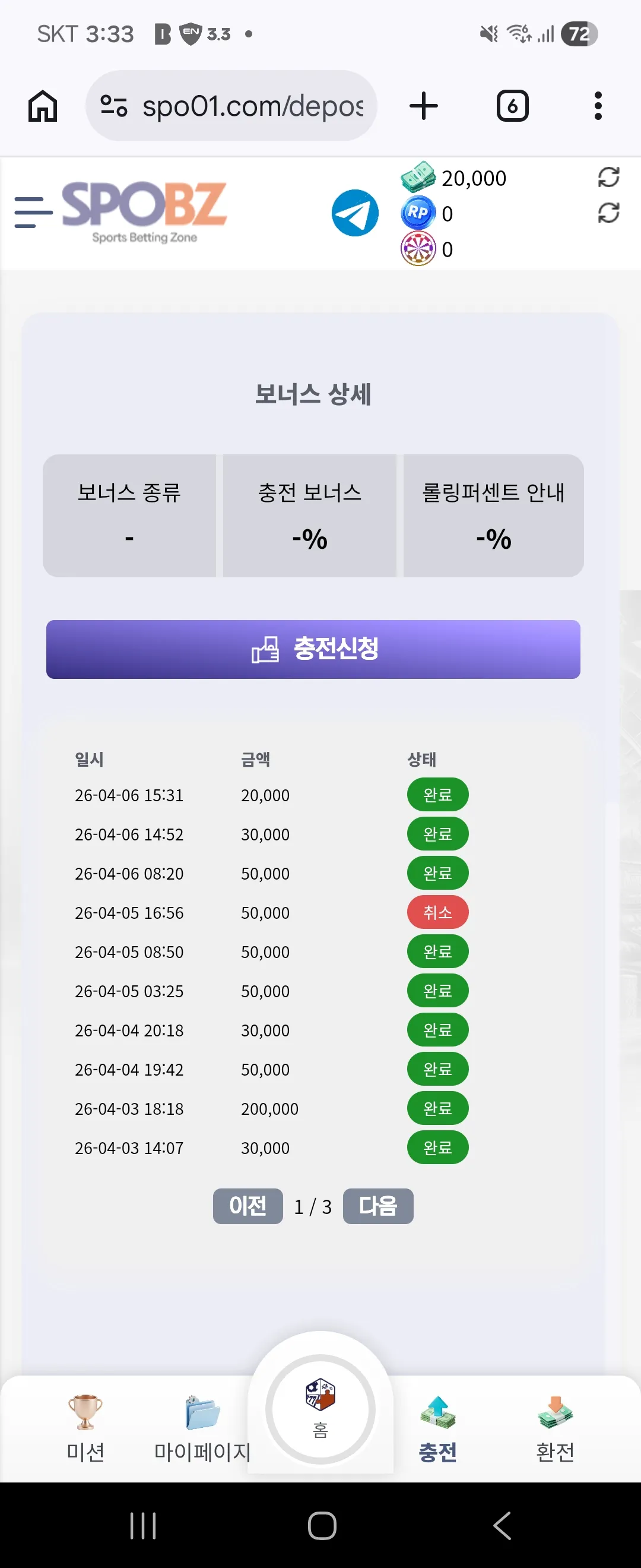Tap the system back button

coord(502,1525)
